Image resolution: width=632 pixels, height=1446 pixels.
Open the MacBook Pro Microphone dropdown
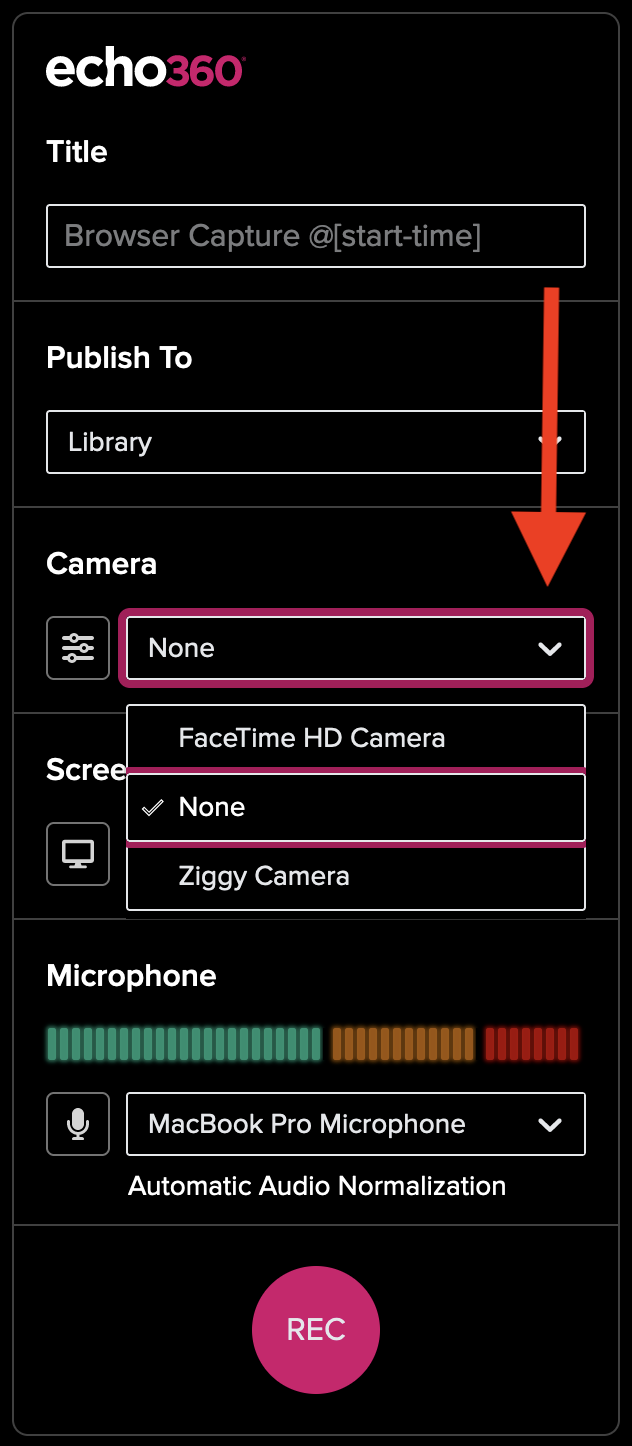coord(355,1124)
